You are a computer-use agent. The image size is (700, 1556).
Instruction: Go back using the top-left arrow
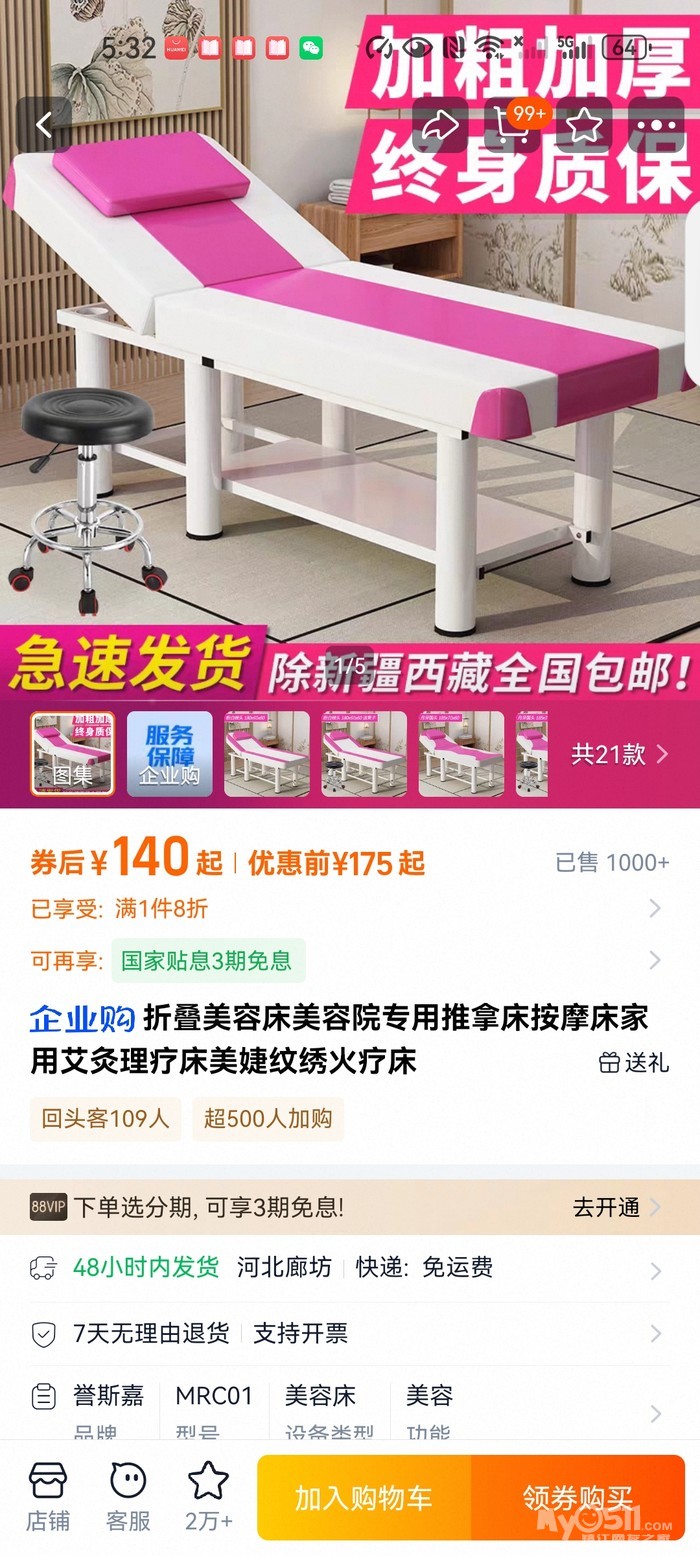click(44, 125)
